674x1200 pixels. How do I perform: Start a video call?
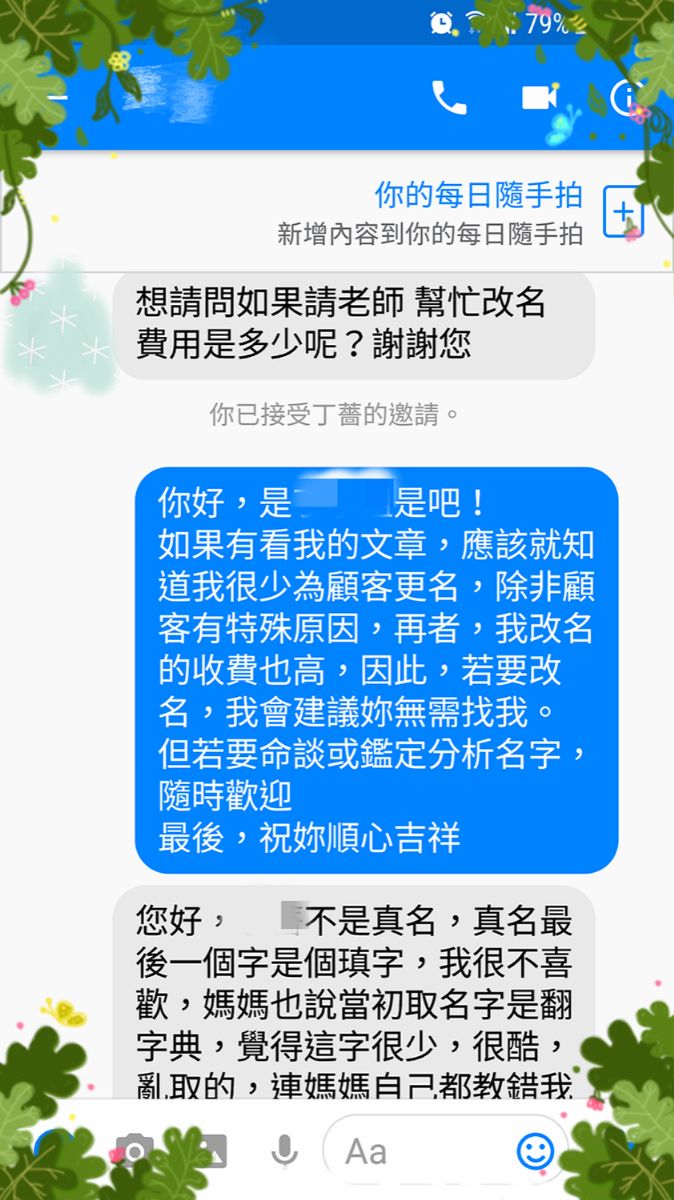[x=539, y=98]
